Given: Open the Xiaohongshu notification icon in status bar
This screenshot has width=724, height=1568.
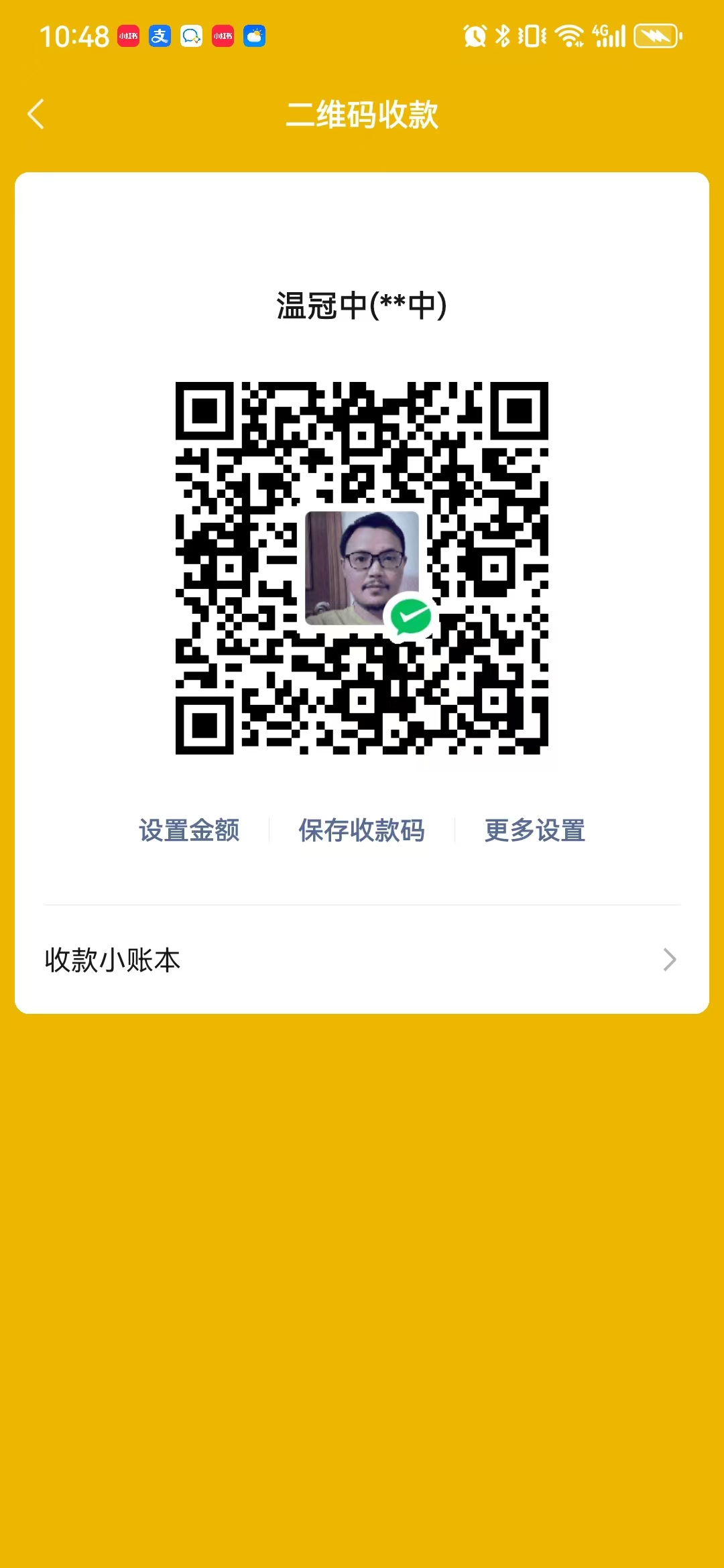Looking at the screenshot, I should pyautogui.click(x=127, y=37).
